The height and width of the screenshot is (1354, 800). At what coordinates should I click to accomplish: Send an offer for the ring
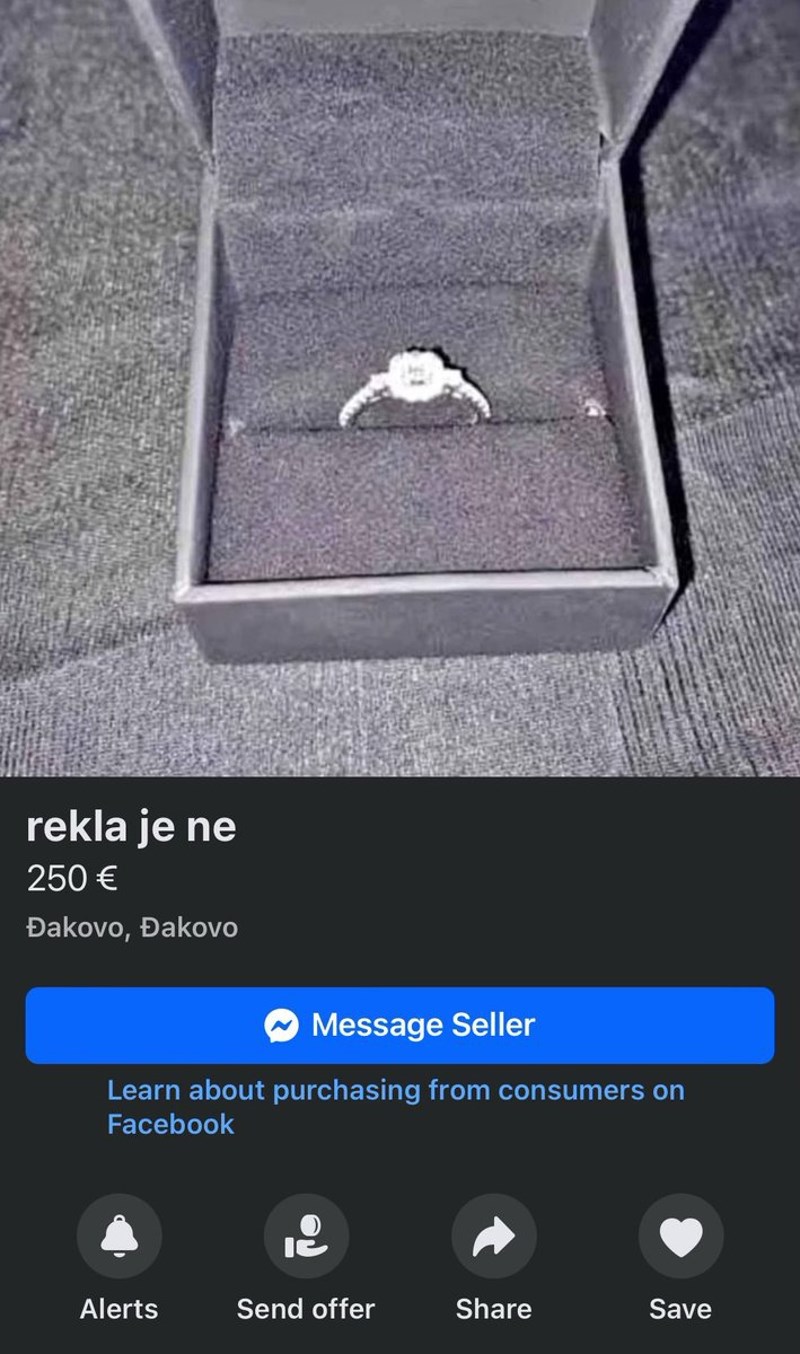306,1237
